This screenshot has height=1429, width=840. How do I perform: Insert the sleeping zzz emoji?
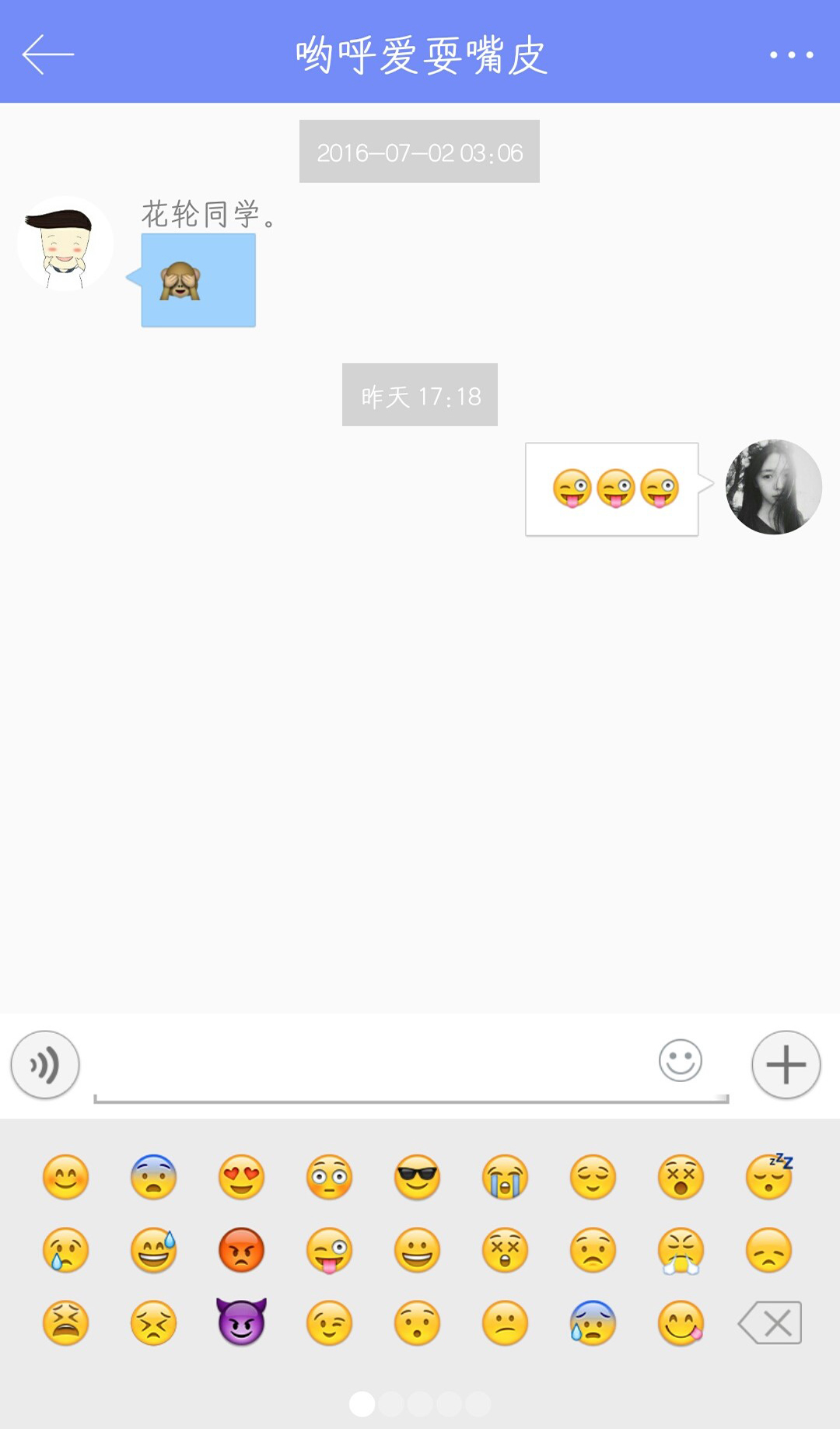coord(768,1175)
